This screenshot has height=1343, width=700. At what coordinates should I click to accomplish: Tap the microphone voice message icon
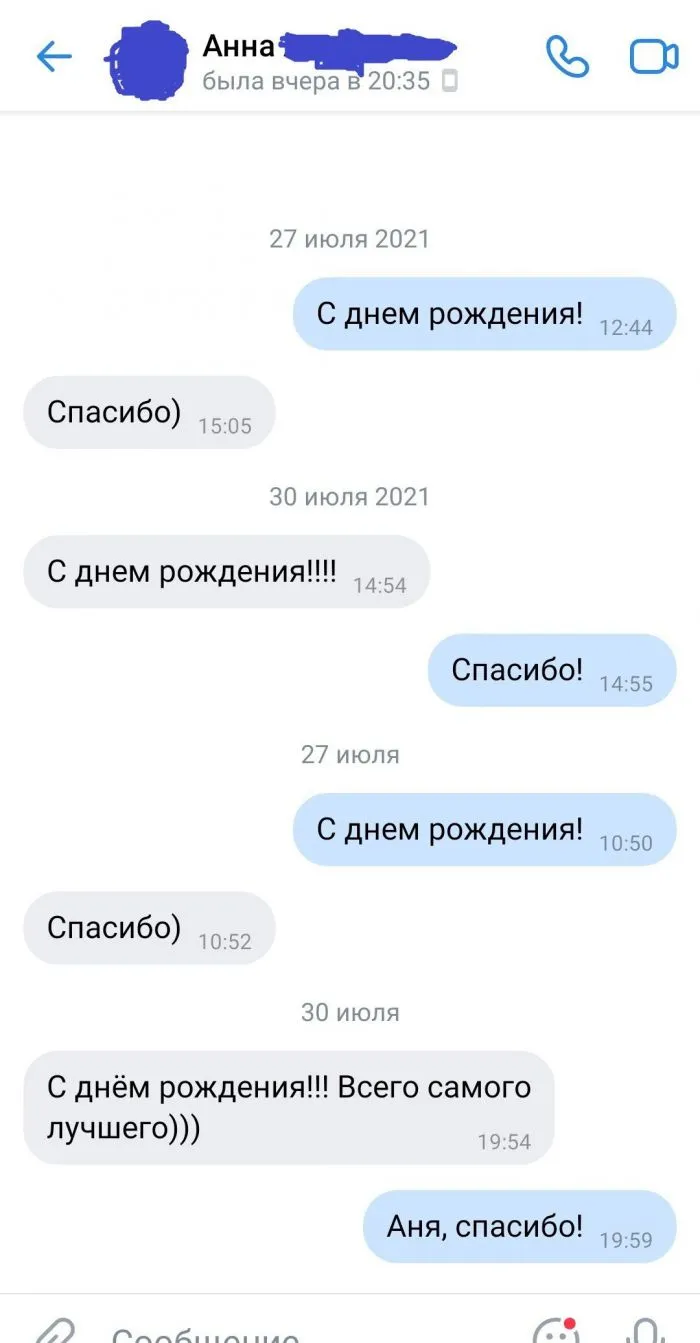click(x=647, y=1331)
